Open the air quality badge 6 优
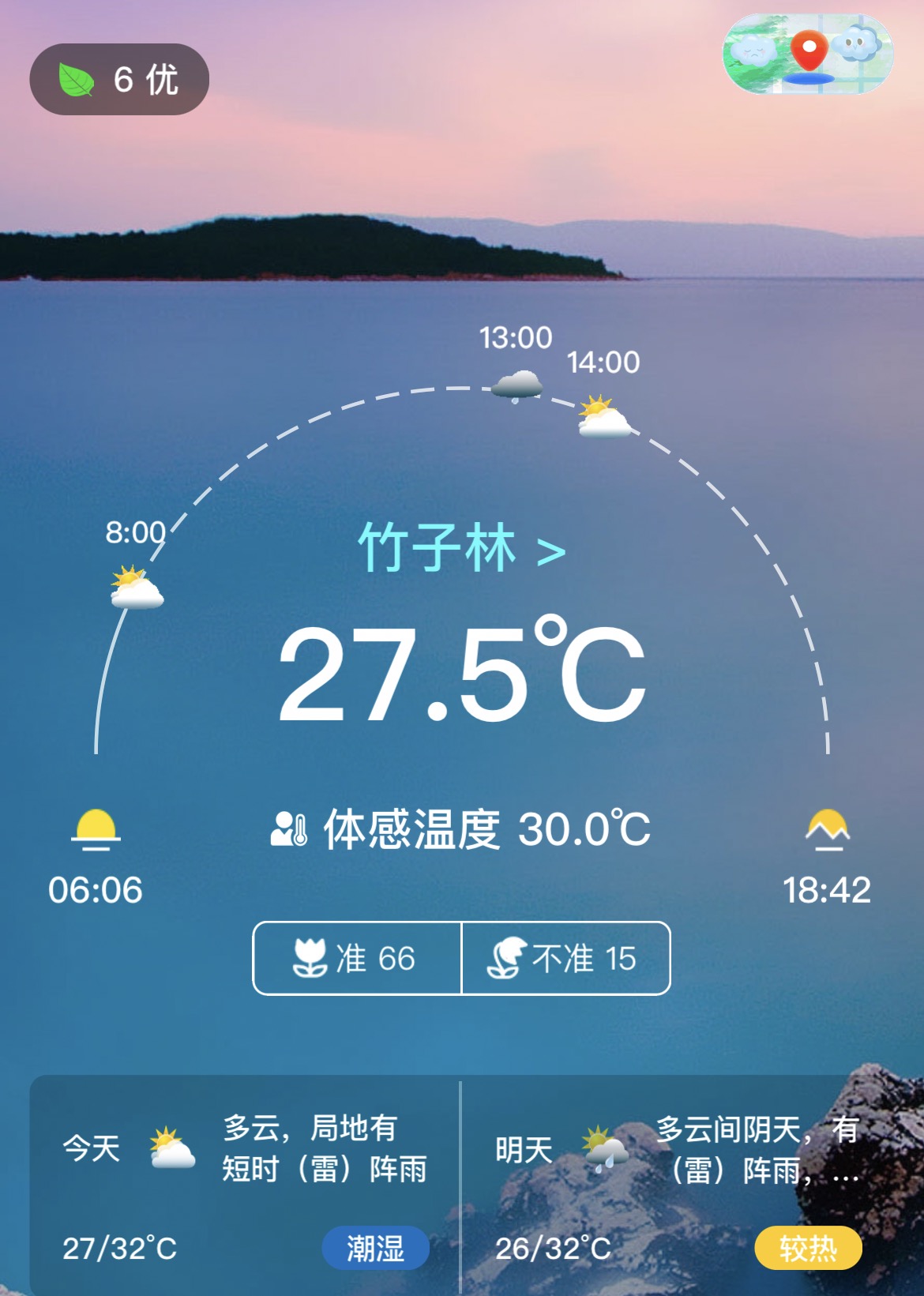Image resolution: width=924 pixels, height=1296 pixels. (119, 80)
